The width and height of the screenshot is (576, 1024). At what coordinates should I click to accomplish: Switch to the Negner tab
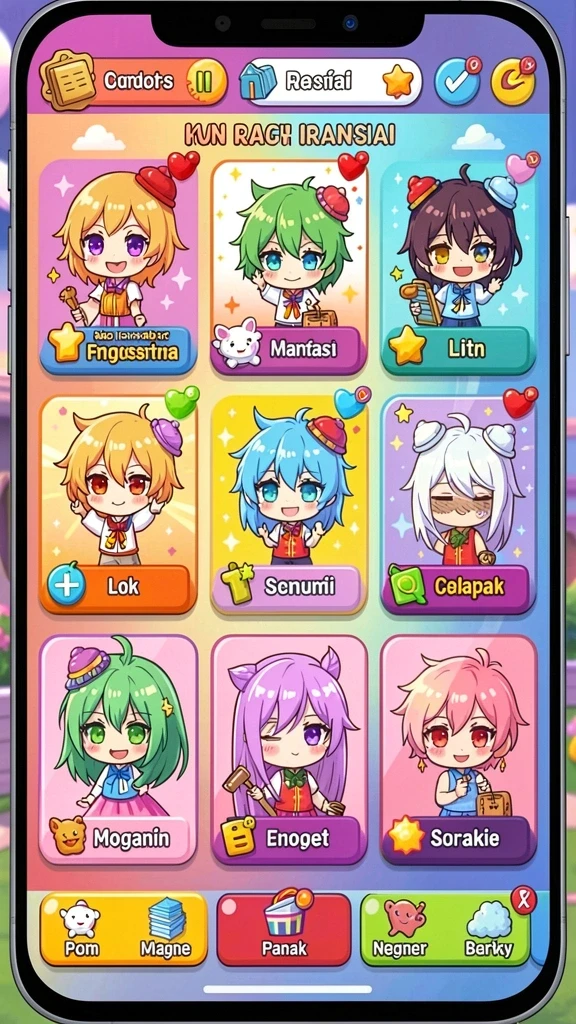(x=400, y=929)
